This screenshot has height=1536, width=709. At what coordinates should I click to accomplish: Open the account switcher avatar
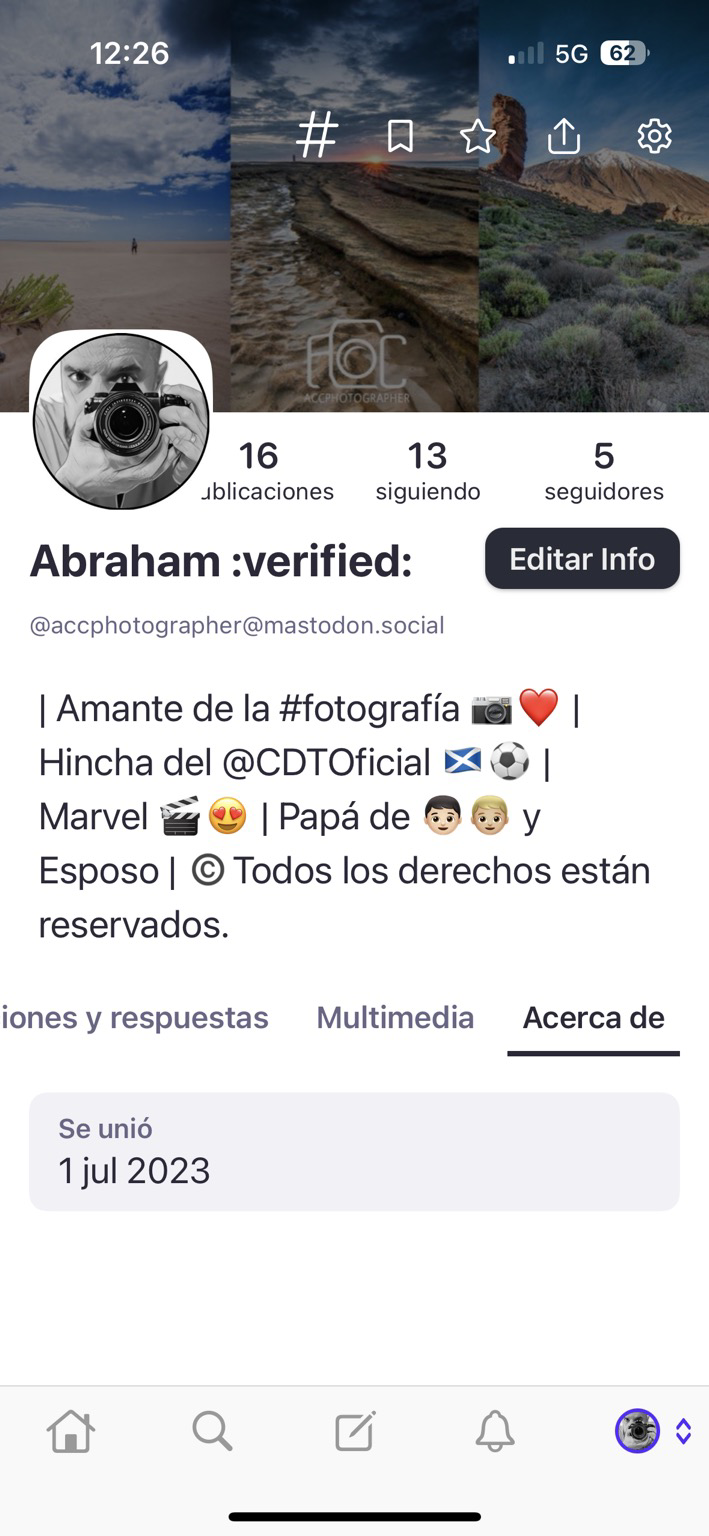638,1431
